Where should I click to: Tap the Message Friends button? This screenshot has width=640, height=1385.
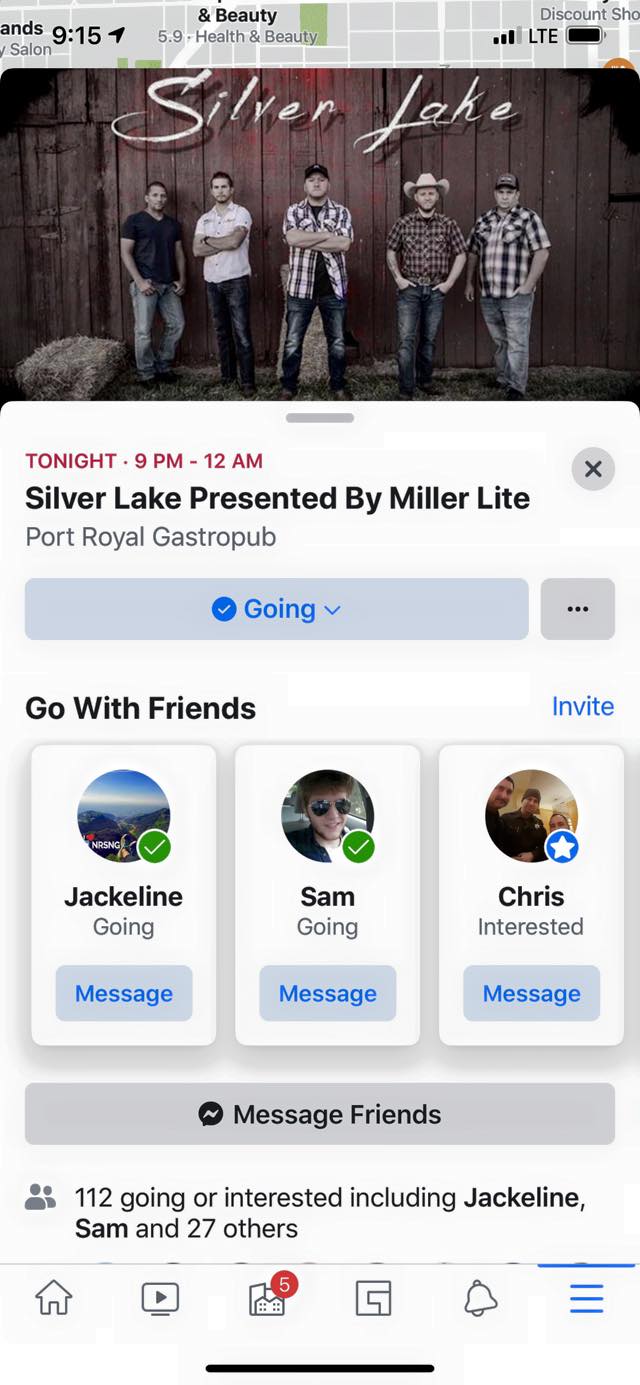(320, 1114)
